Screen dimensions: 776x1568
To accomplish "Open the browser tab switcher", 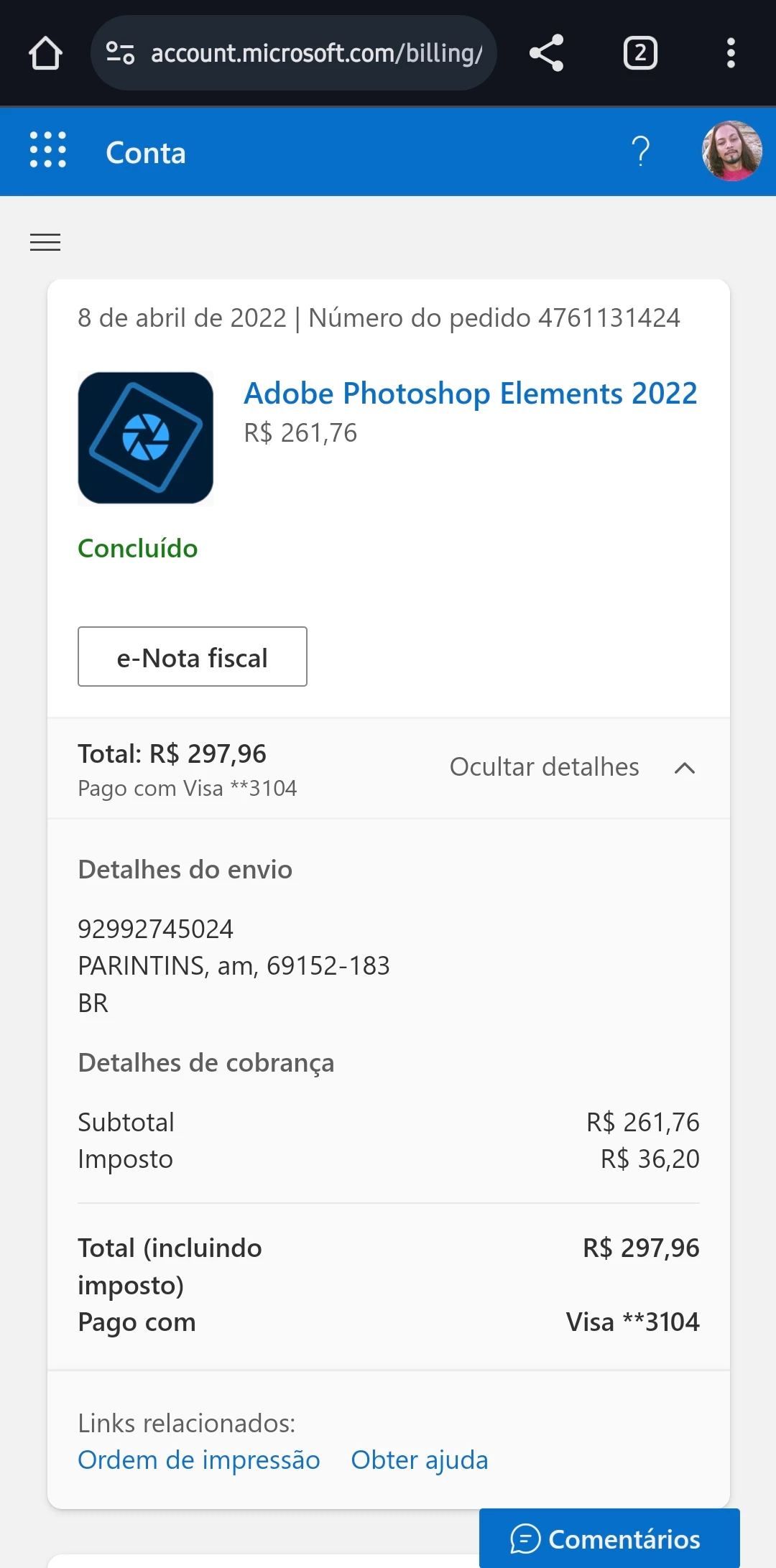I will [x=639, y=53].
